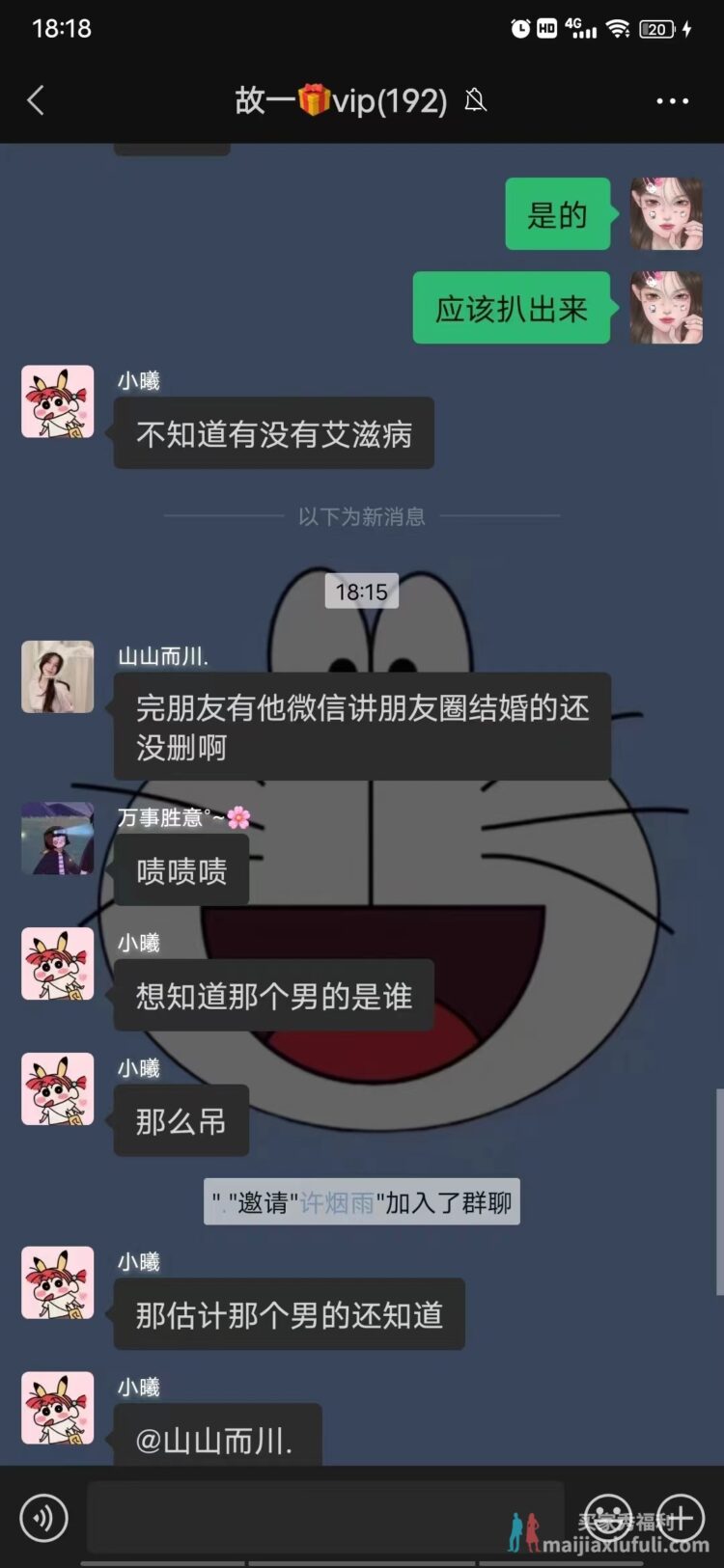This screenshot has width=724, height=1568.
Task: Go back from the group chat
Action: click(x=37, y=100)
